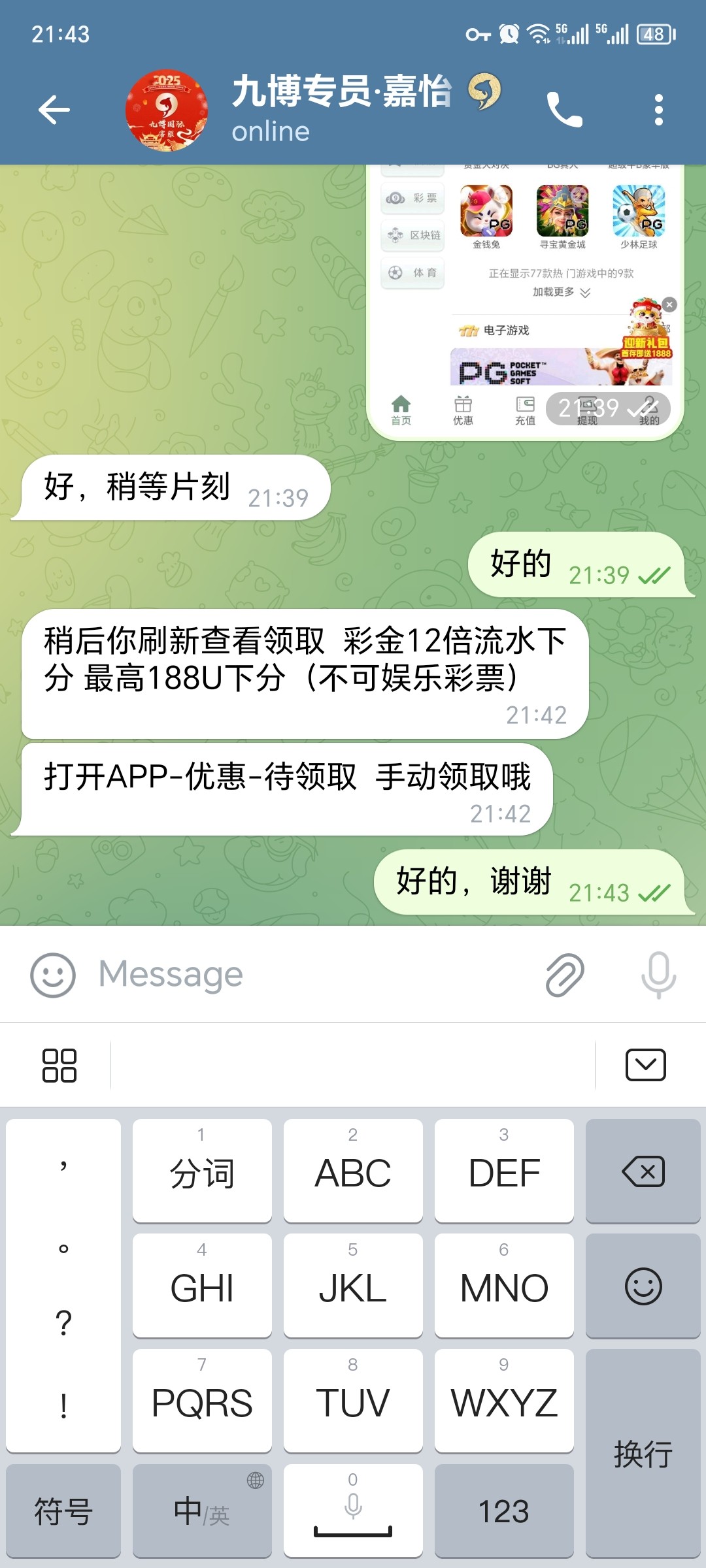The width and height of the screenshot is (706, 1568).
Task: Tap the backspace key
Action: [643, 1171]
